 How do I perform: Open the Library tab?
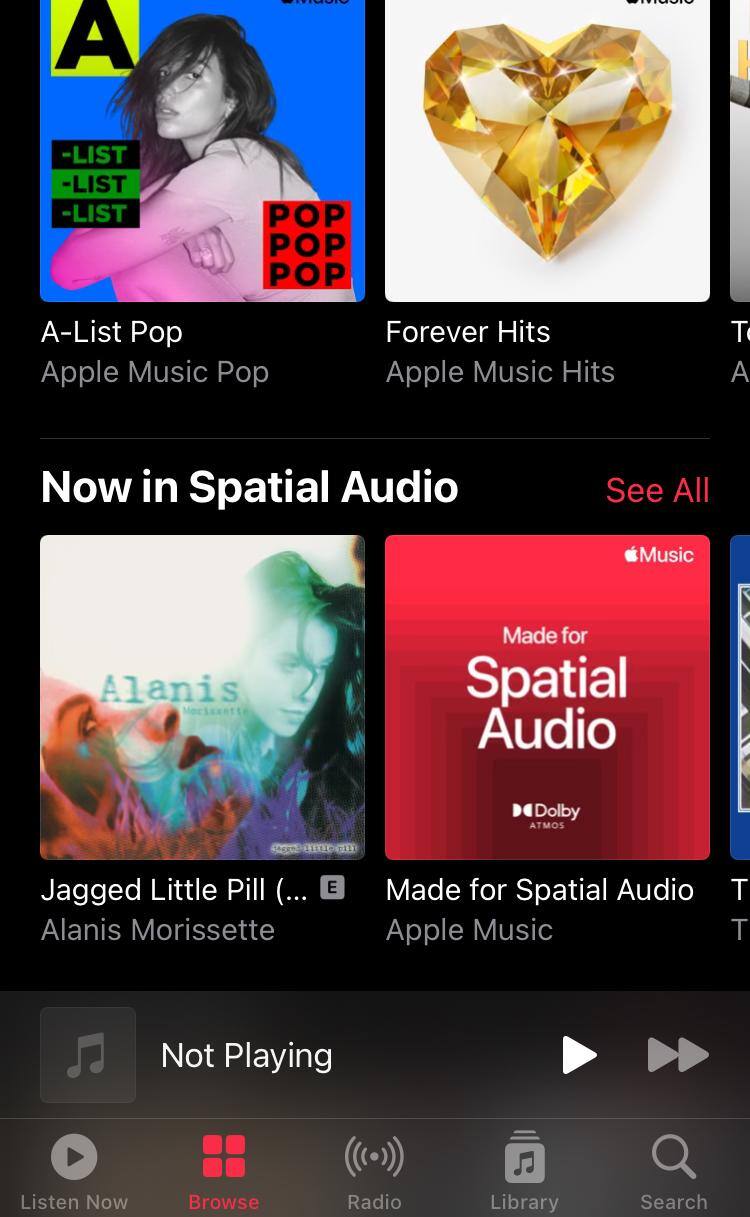click(524, 1171)
